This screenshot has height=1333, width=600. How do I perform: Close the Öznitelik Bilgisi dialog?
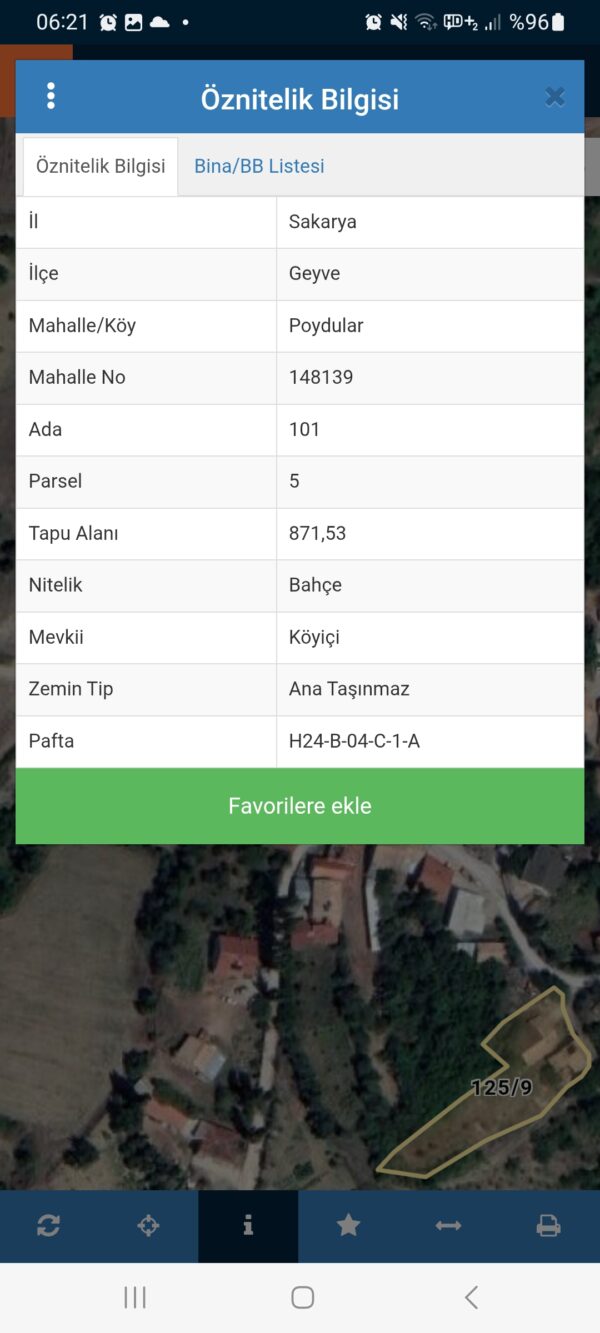point(555,97)
